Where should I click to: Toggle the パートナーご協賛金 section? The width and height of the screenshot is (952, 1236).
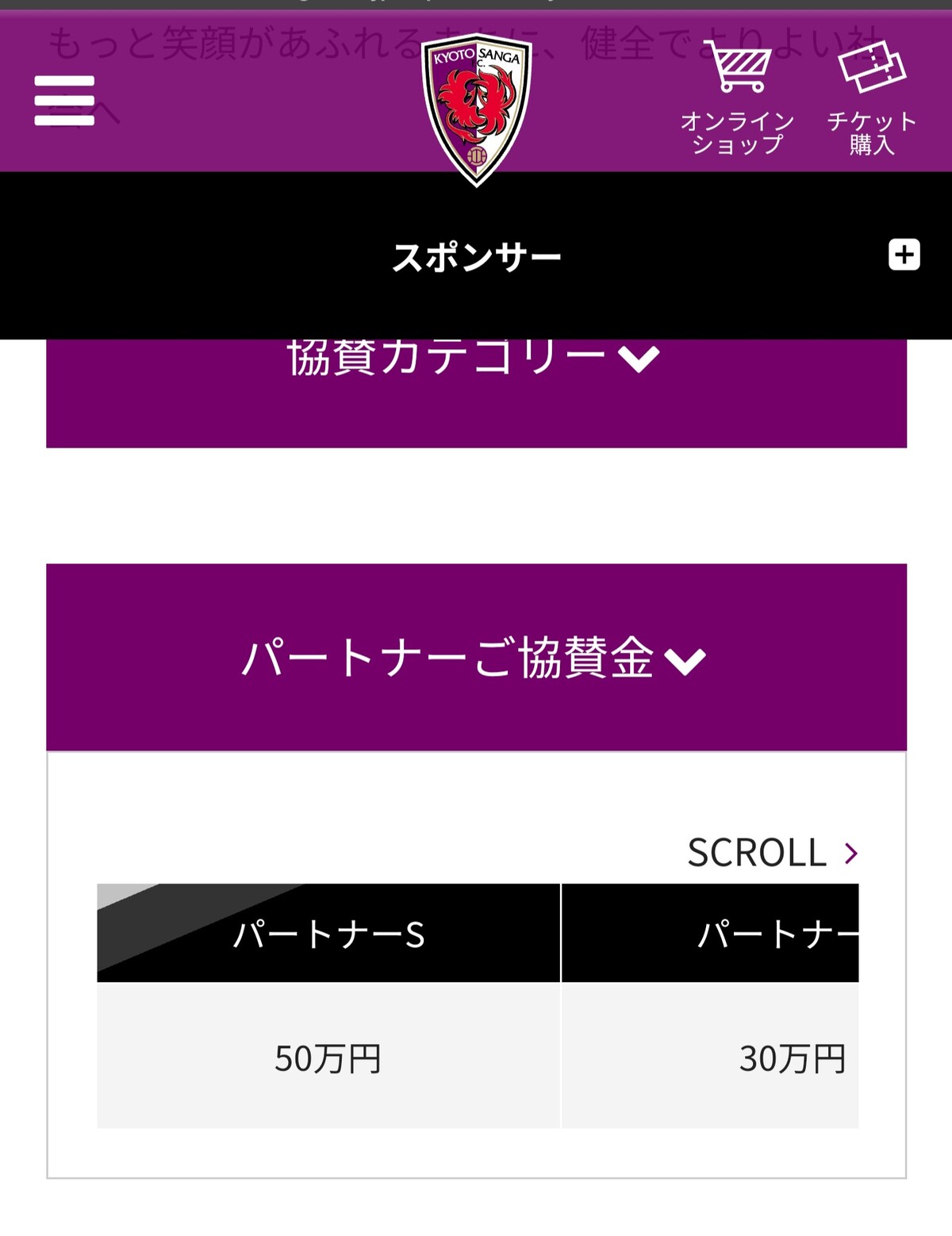pyautogui.click(x=476, y=658)
